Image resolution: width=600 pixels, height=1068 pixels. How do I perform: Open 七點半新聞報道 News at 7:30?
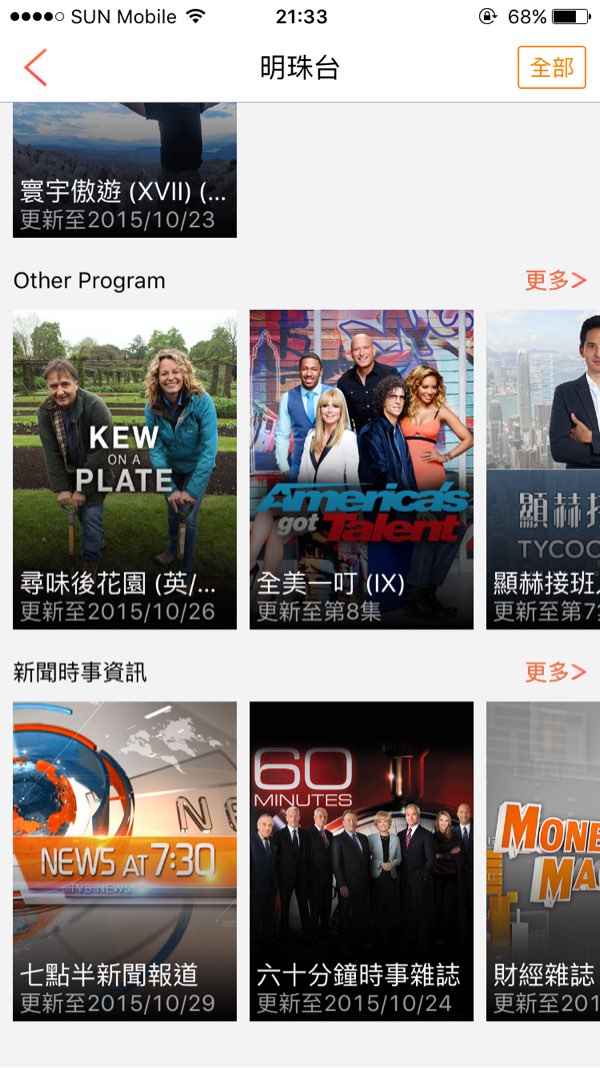pyautogui.click(x=125, y=860)
